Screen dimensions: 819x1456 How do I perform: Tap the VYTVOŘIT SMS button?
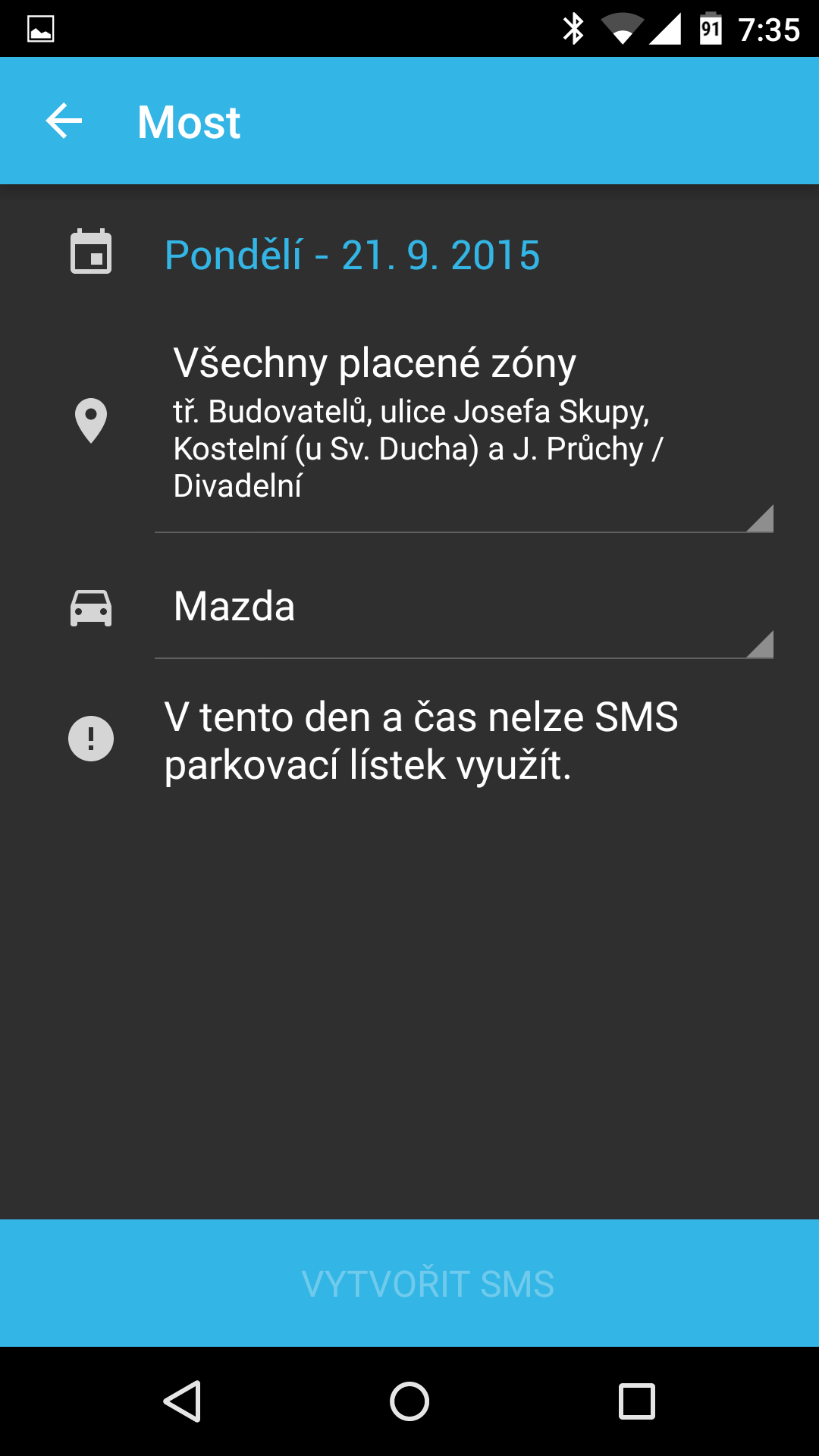(409, 1283)
